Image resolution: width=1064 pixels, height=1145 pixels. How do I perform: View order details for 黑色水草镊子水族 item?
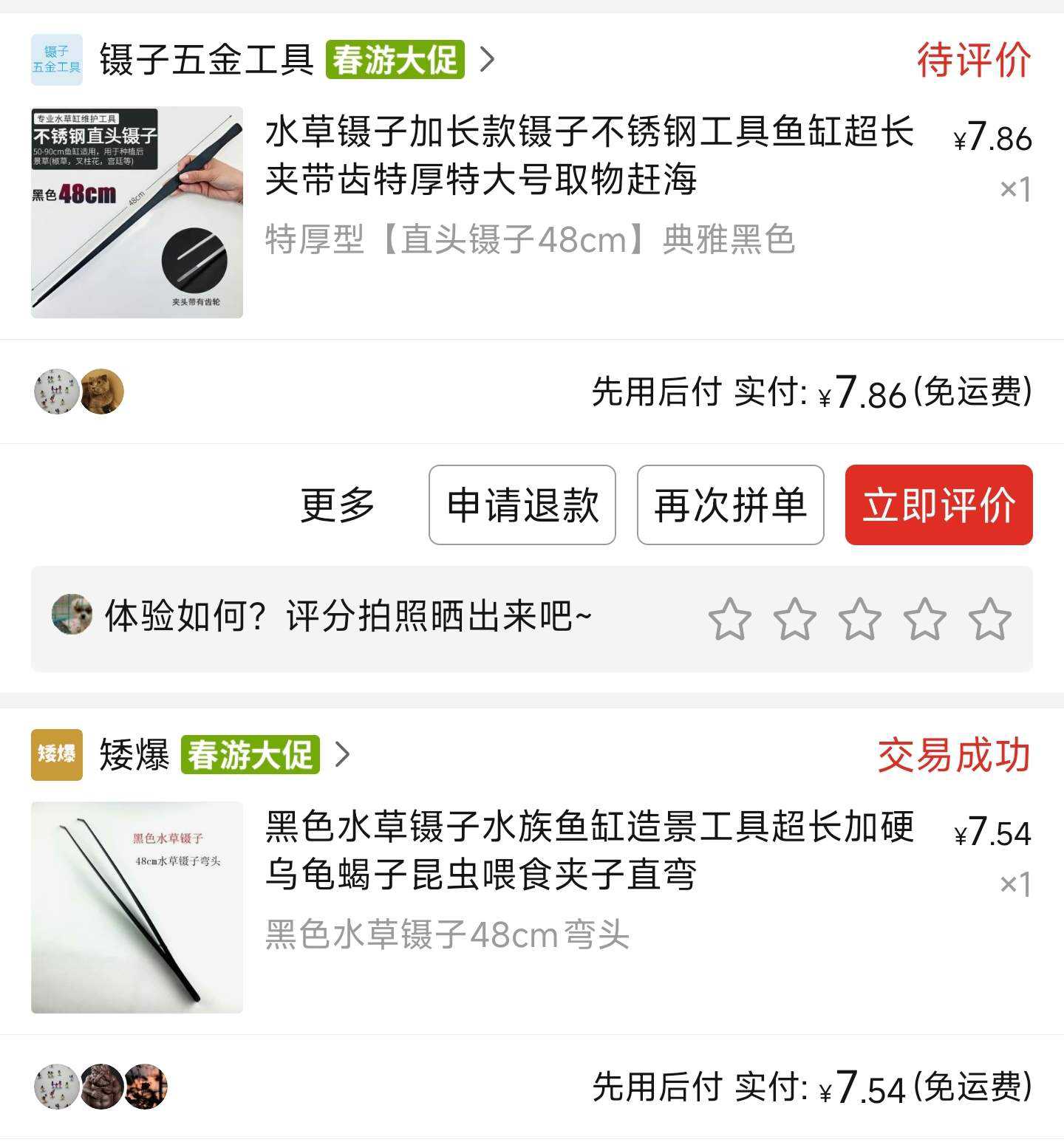(589, 850)
